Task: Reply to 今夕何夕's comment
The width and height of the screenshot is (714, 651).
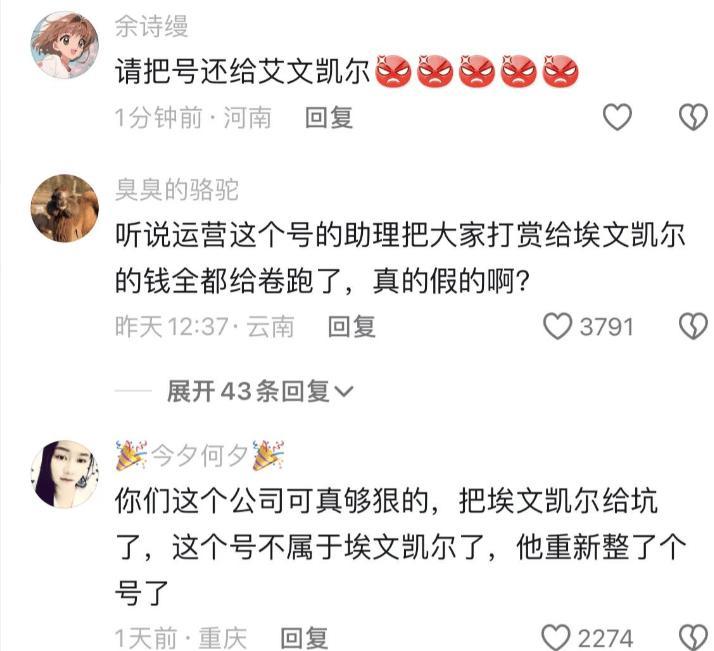Action: 303,637
